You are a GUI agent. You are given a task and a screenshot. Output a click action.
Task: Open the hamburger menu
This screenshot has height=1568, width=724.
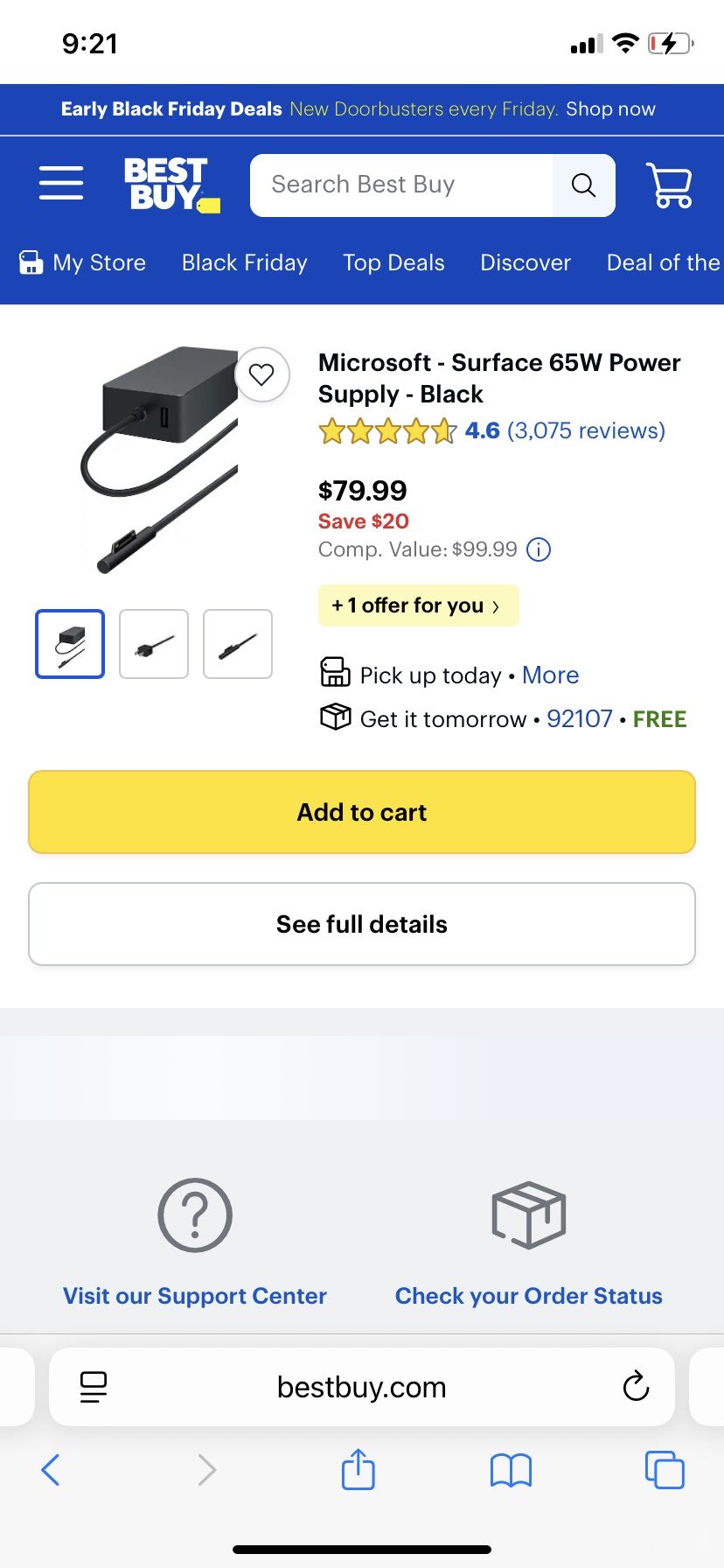pos(61,184)
